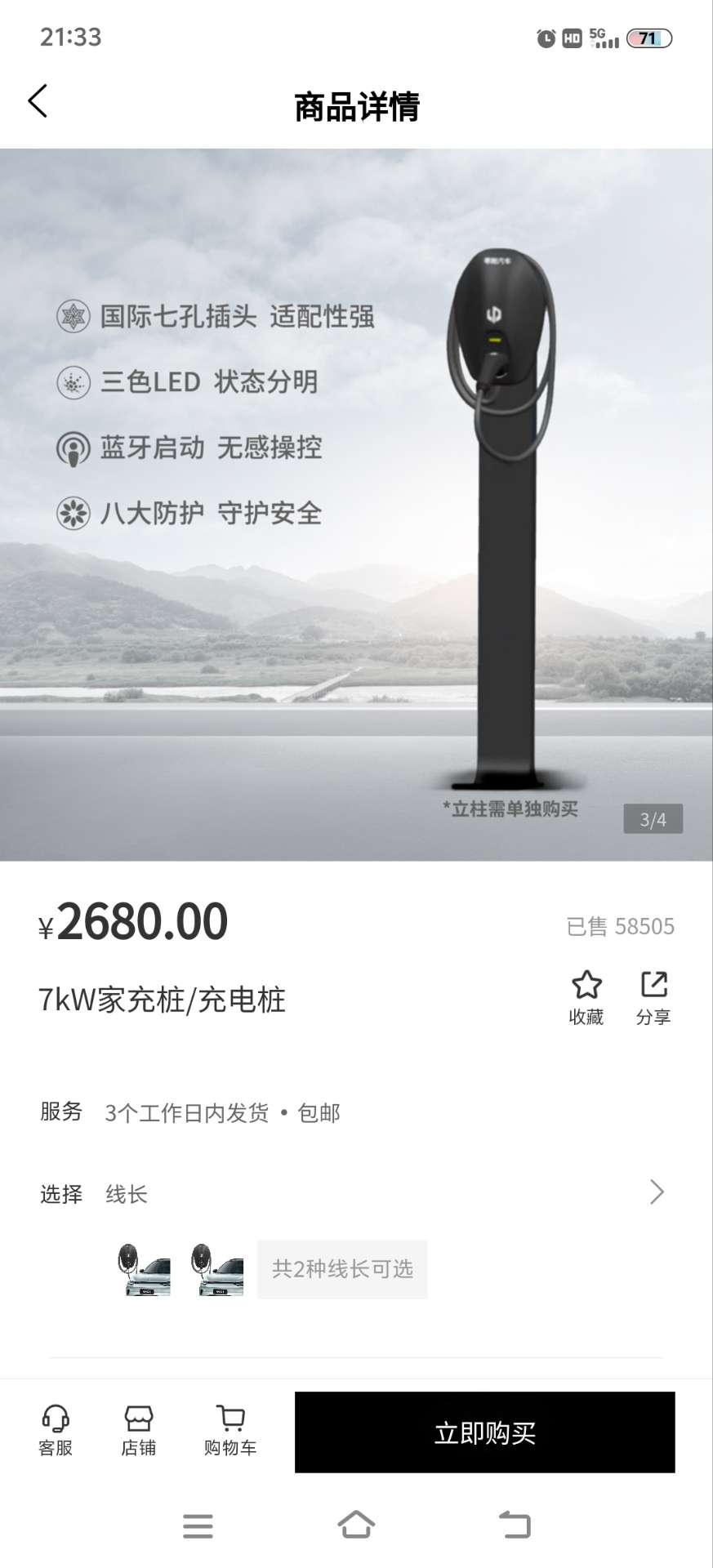
Task: Share this product via 分享
Action: pyautogui.click(x=653, y=997)
